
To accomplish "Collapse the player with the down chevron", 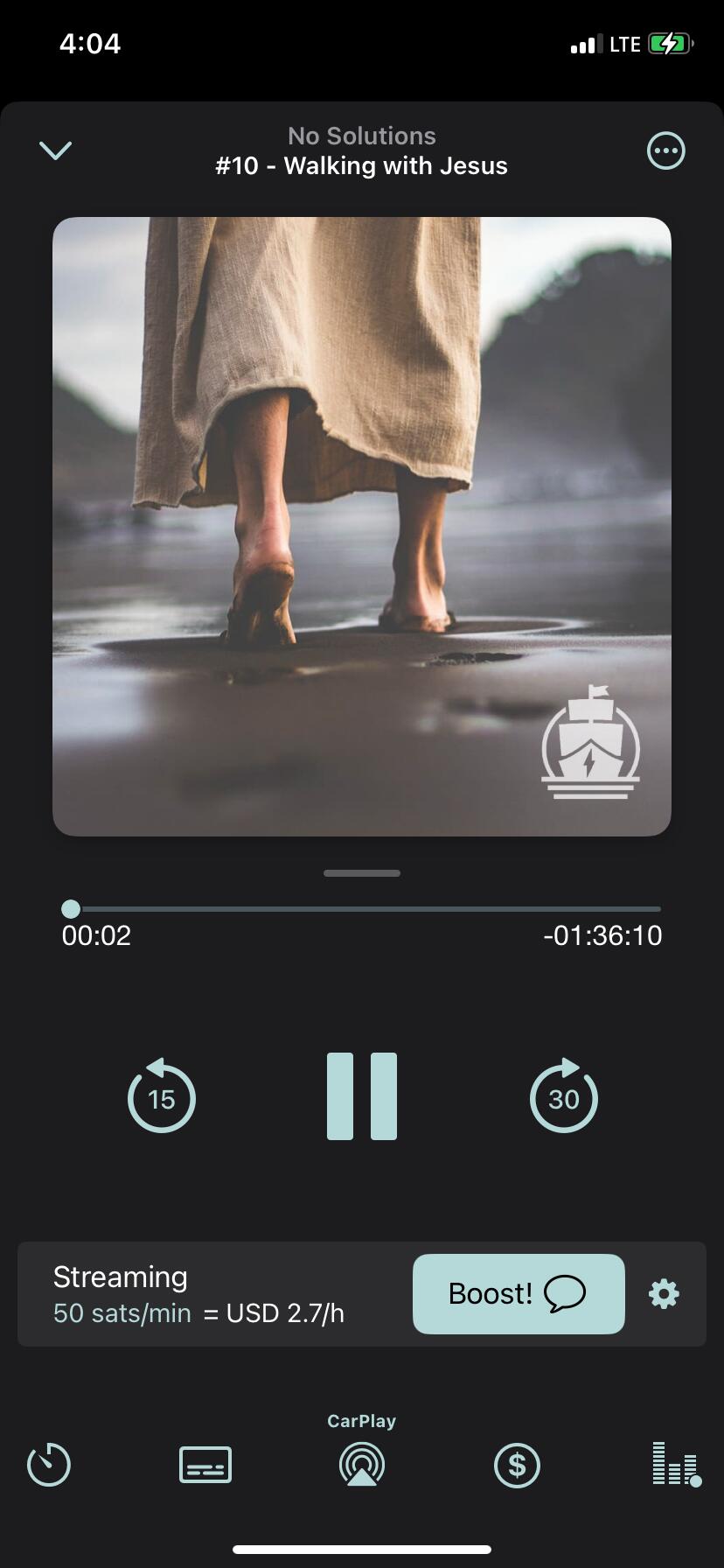I will click(x=55, y=150).
